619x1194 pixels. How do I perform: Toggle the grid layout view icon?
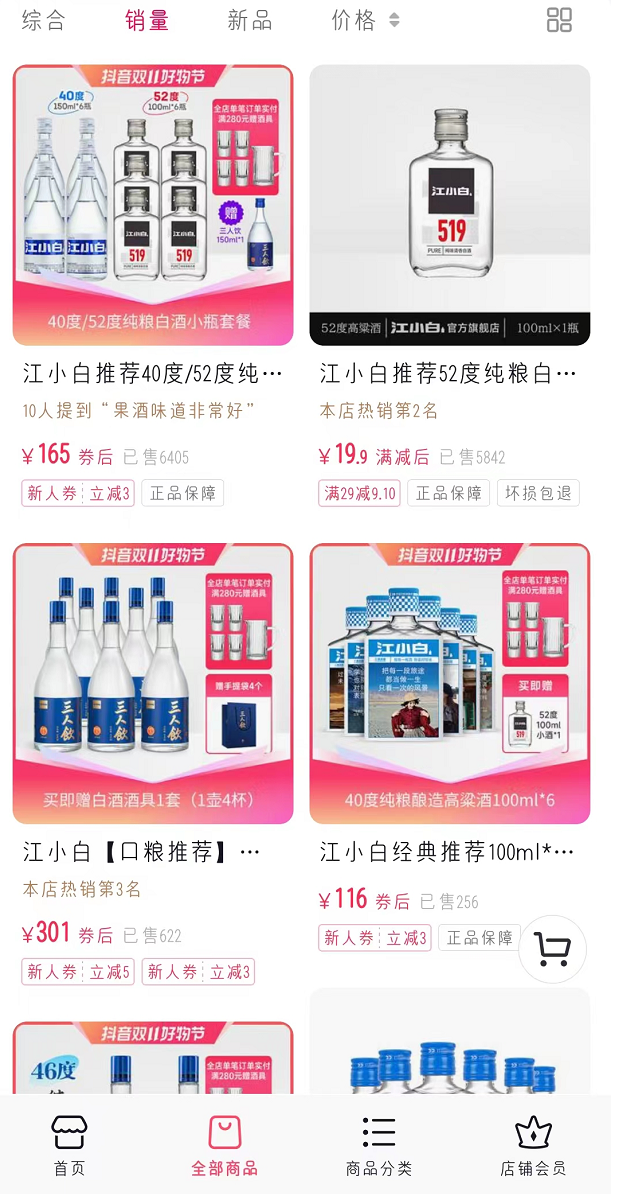pos(559,20)
